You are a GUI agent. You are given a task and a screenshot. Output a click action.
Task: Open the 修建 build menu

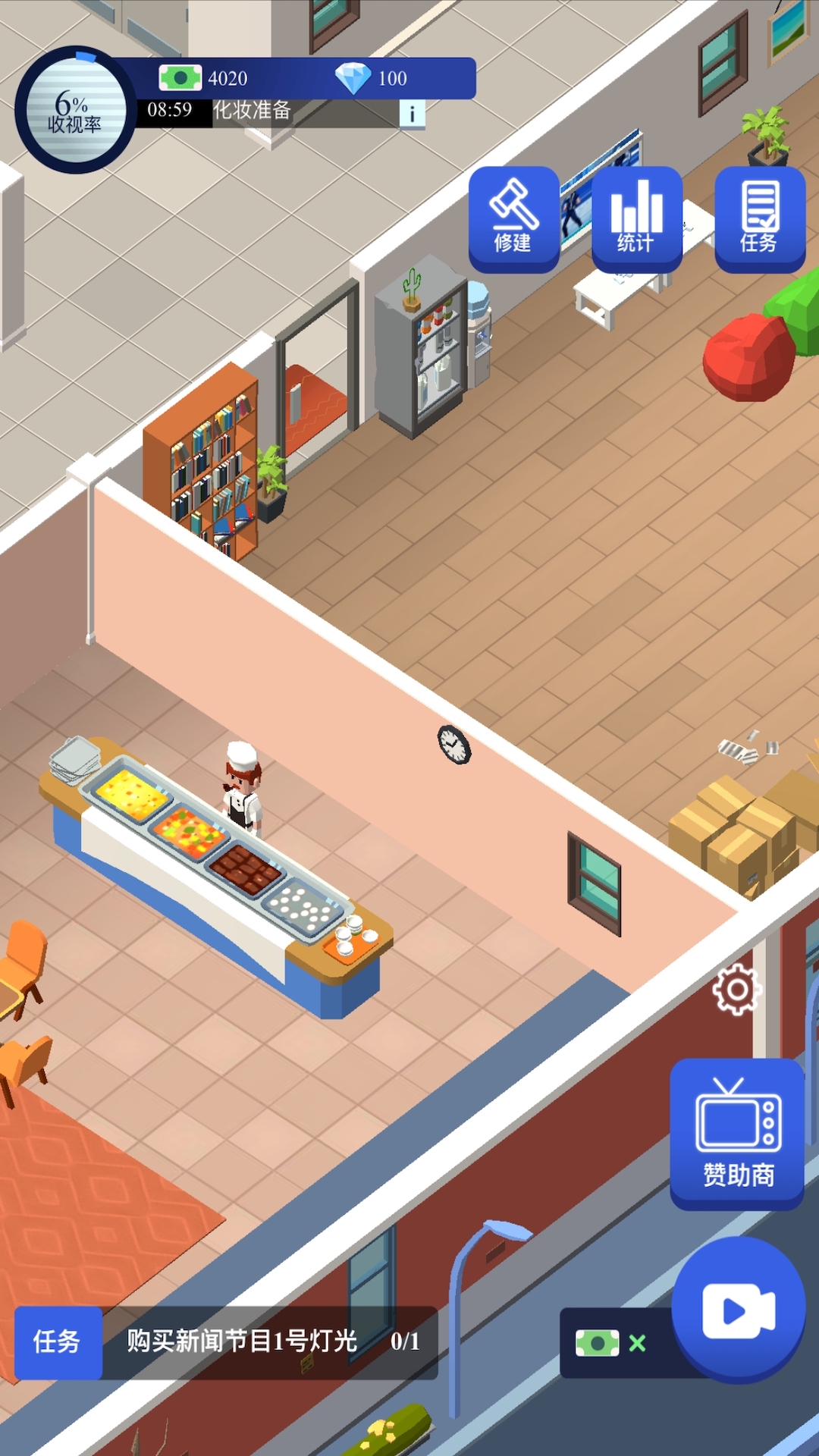pyautogui.click(x=513, y=218)
